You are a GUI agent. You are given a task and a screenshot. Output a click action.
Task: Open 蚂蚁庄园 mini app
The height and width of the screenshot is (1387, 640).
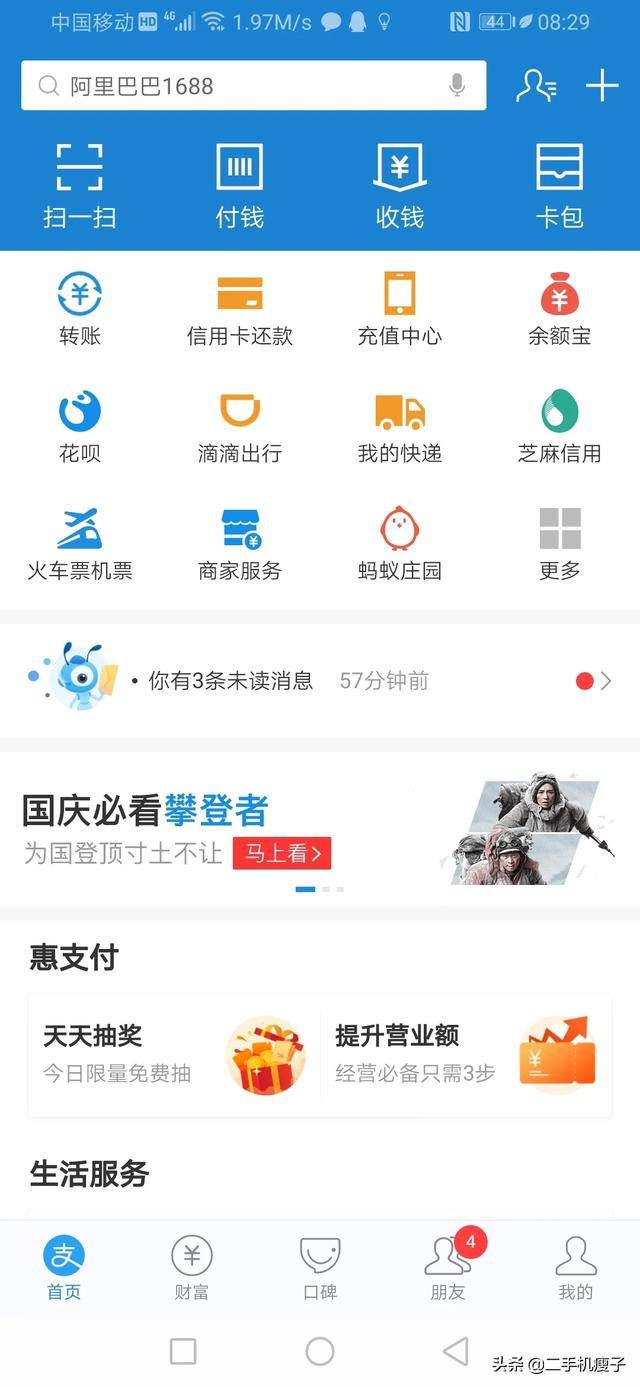[400, 544]
